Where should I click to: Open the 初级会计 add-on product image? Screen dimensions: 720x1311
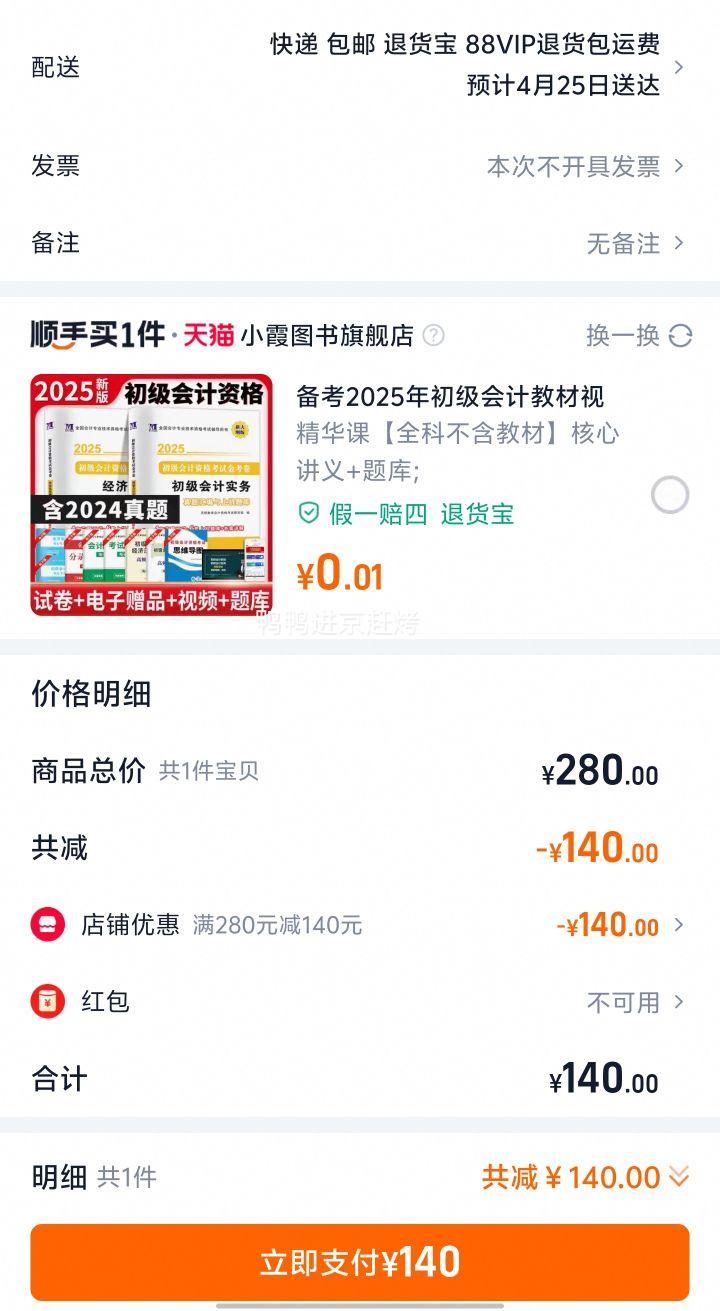[x=151, y=495]
